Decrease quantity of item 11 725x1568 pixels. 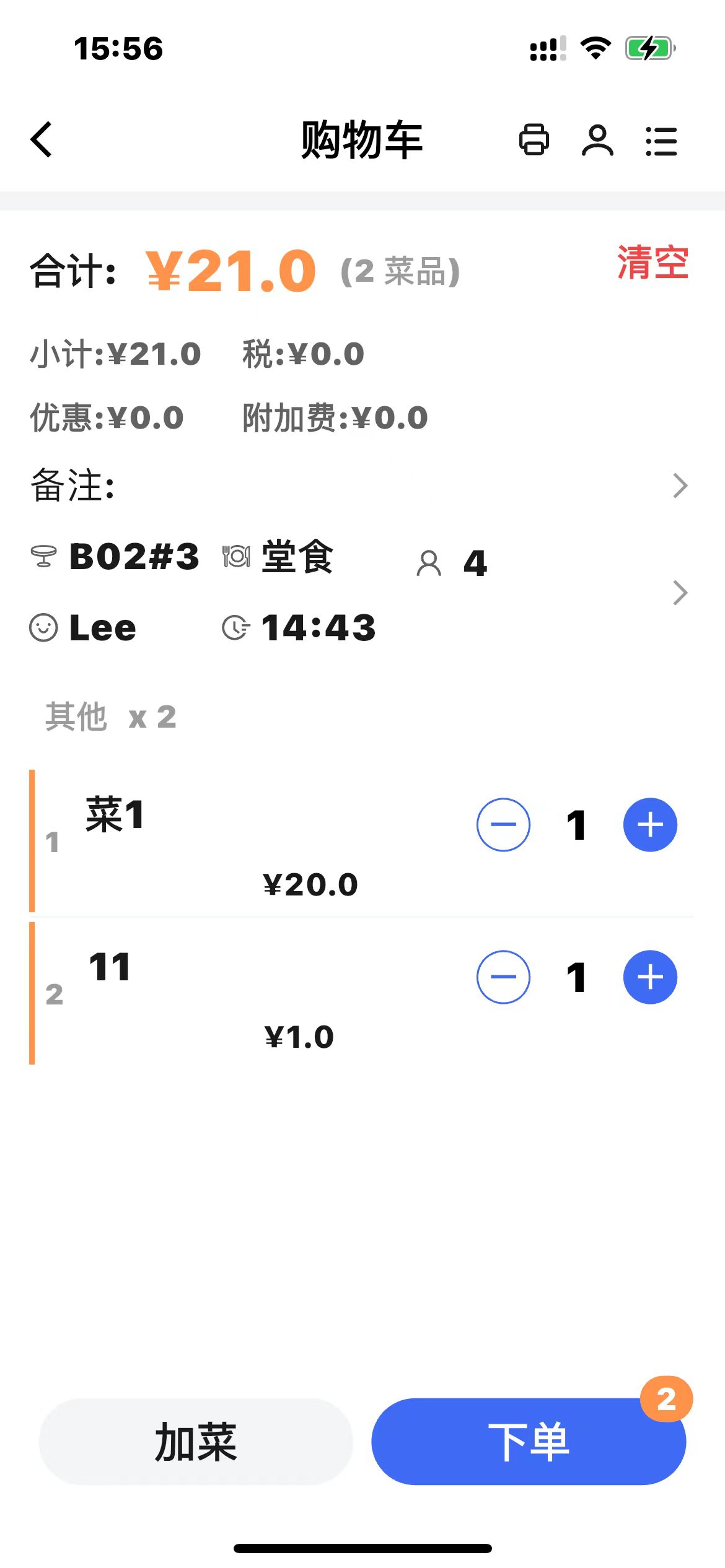(503, 977)
